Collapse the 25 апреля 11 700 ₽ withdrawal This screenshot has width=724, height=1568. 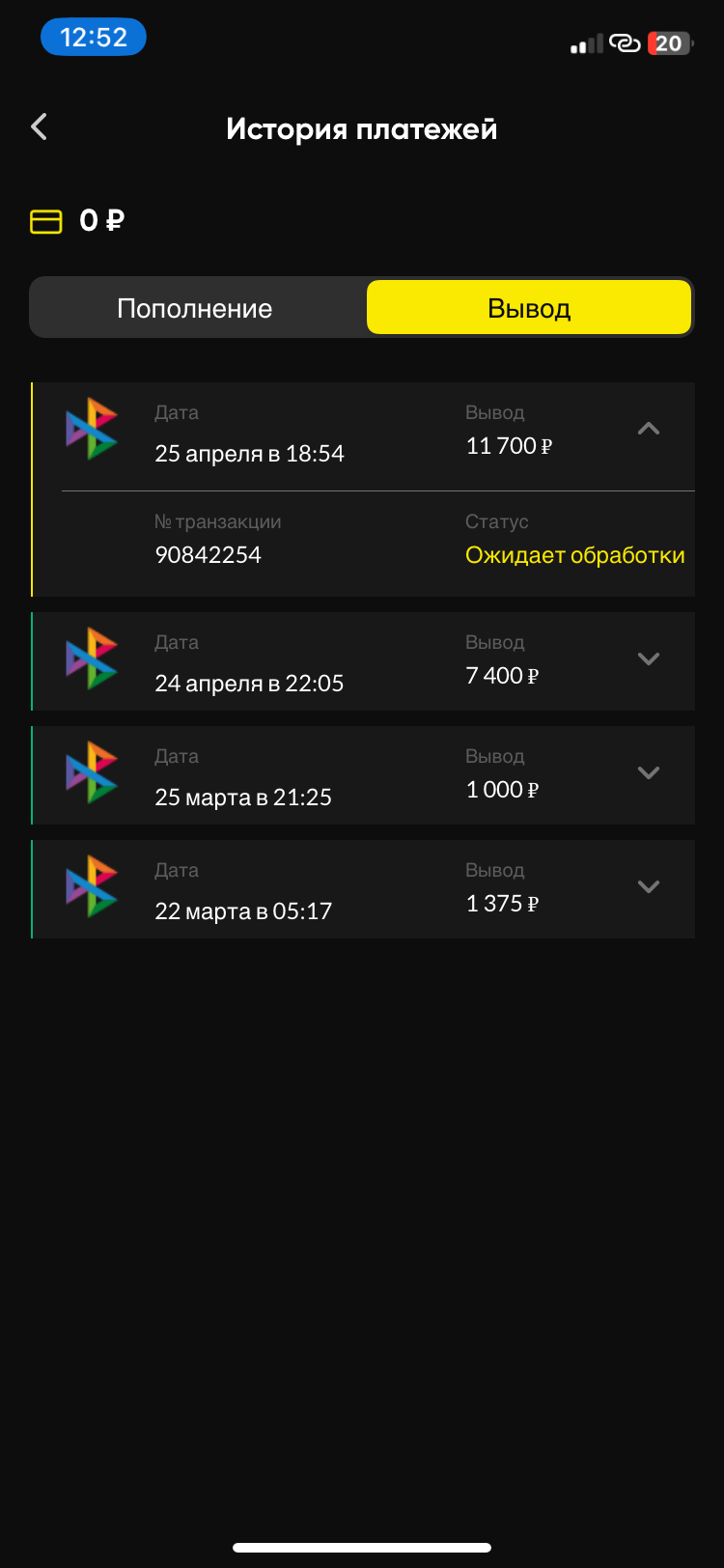click(x=649, y=429)
